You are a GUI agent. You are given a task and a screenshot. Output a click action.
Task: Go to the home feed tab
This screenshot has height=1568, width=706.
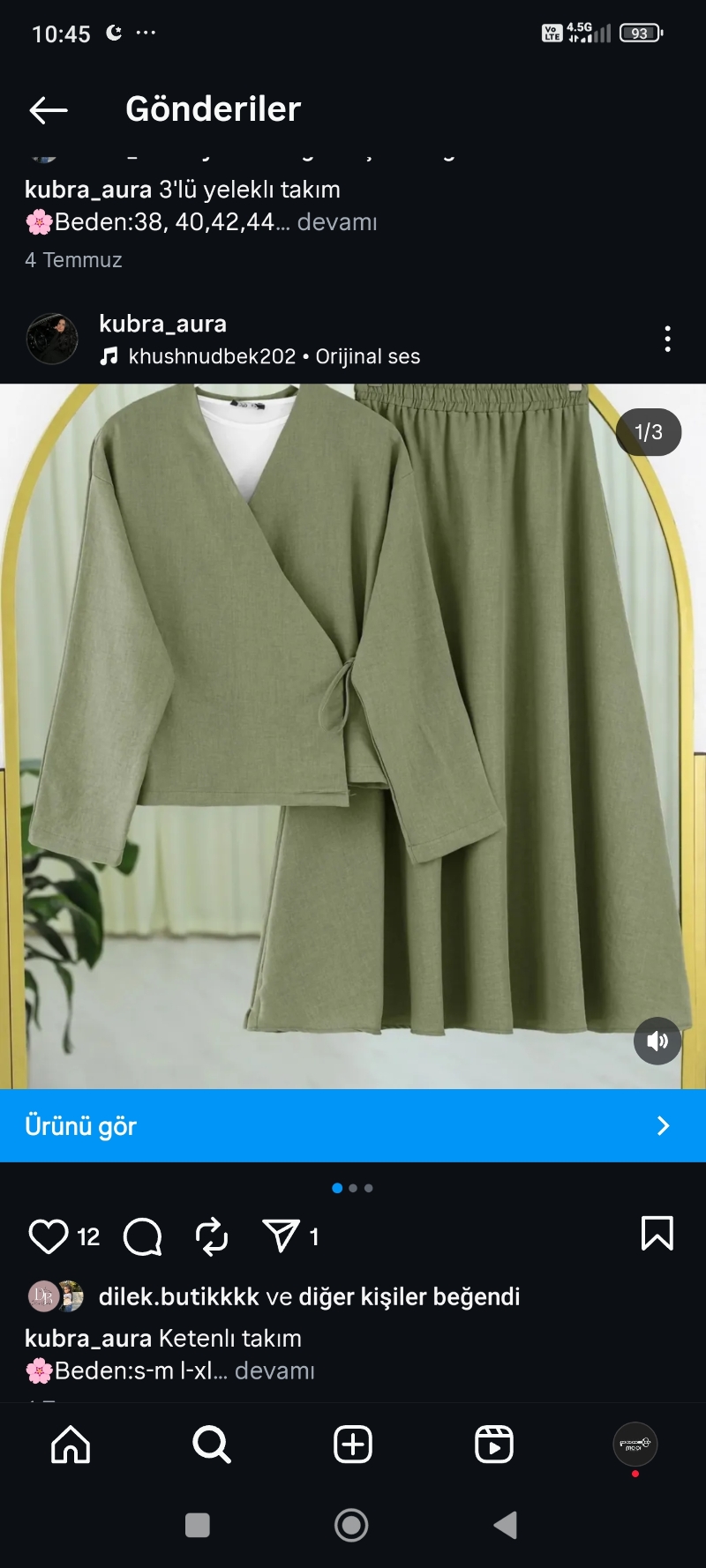point(71,1445)
